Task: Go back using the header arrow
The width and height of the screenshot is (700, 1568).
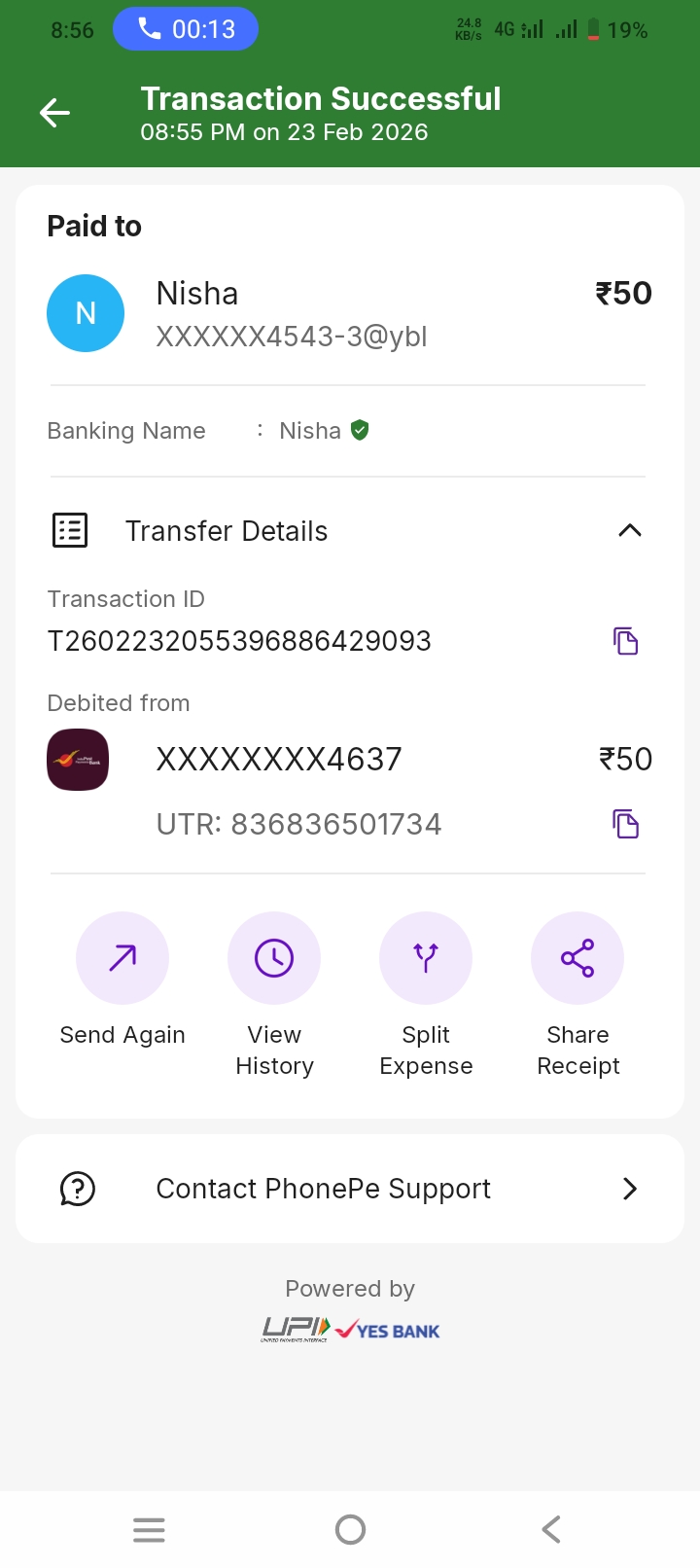Action: click(x=54, y=114)
